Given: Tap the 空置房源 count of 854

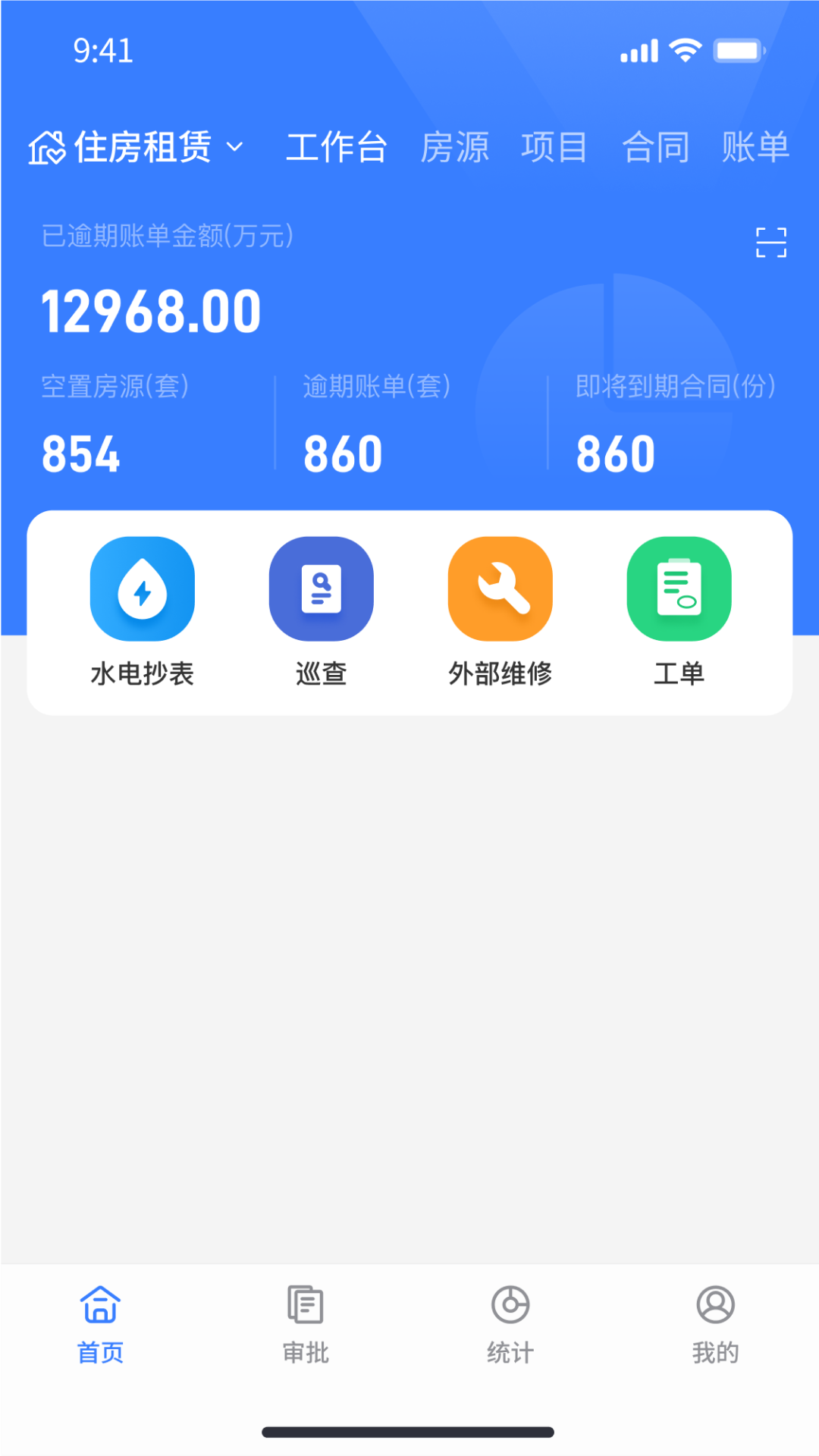Looking at the screenshot, I should pyautogui.click(x=81, y=451).
